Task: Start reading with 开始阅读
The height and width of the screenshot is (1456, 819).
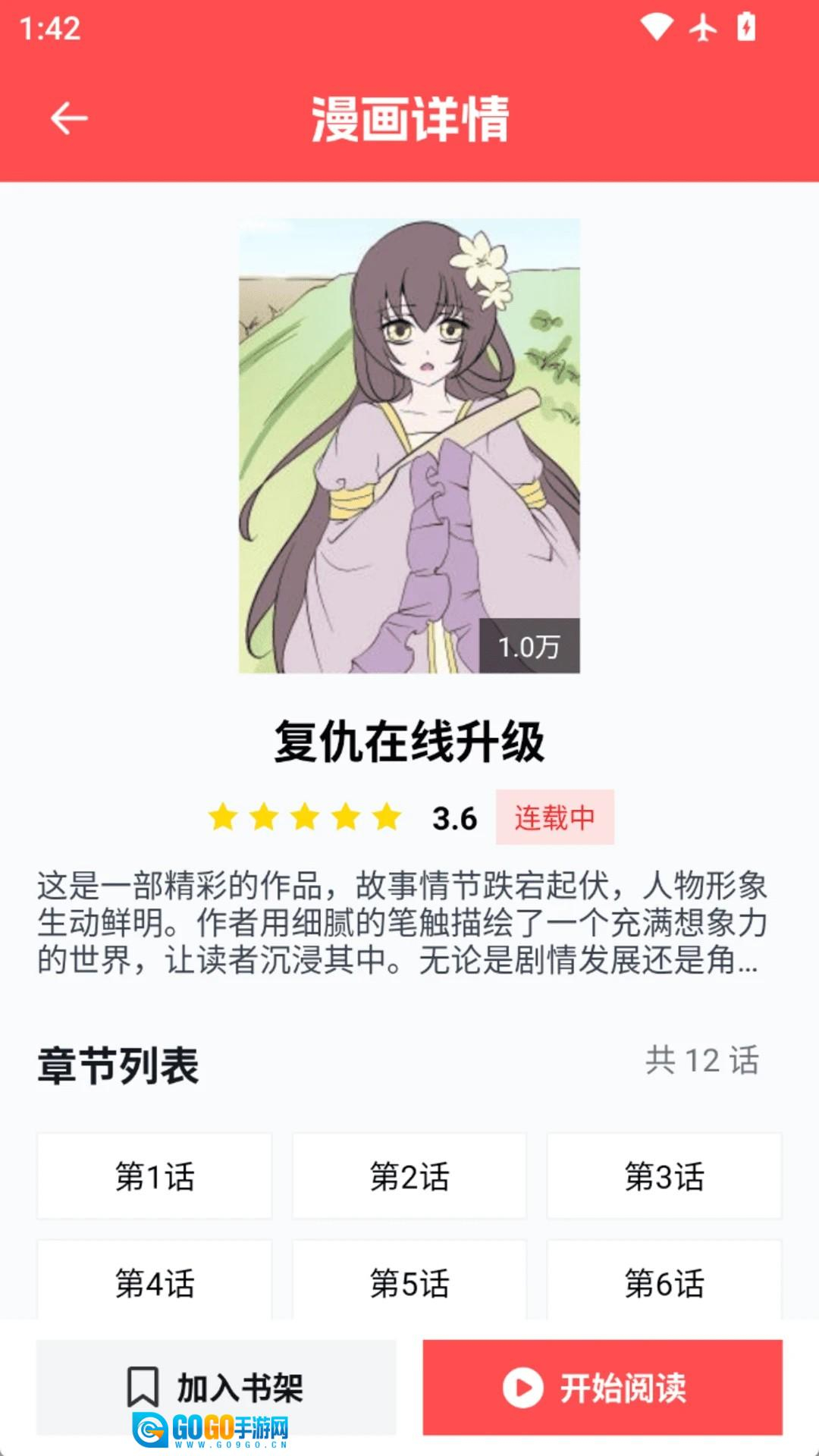Action: (x=602, y=1387)
